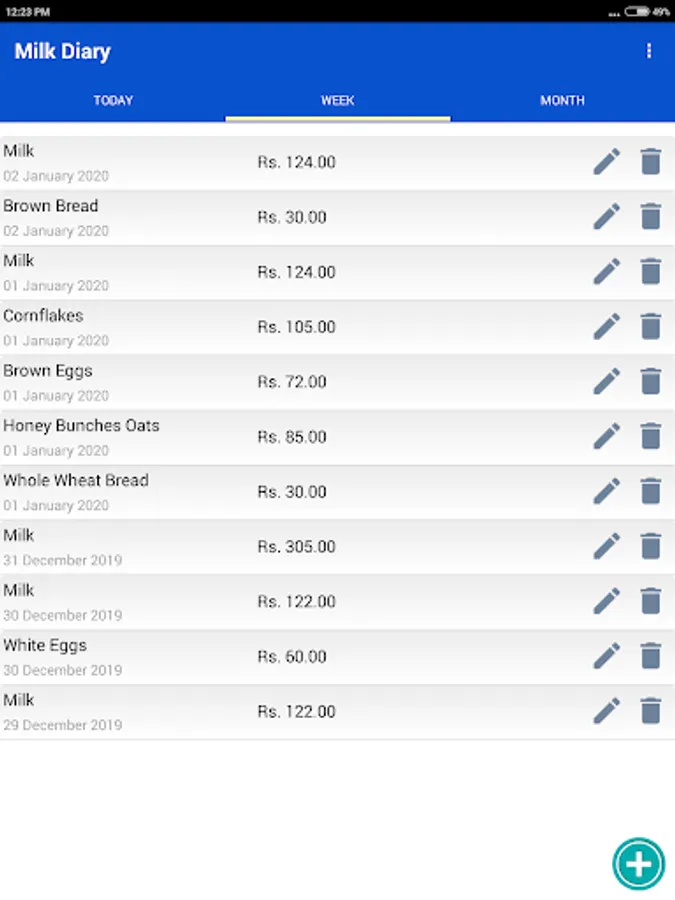The image size is (675, 900).
Task: Switch to the Month tab
Action: point(562,101)
